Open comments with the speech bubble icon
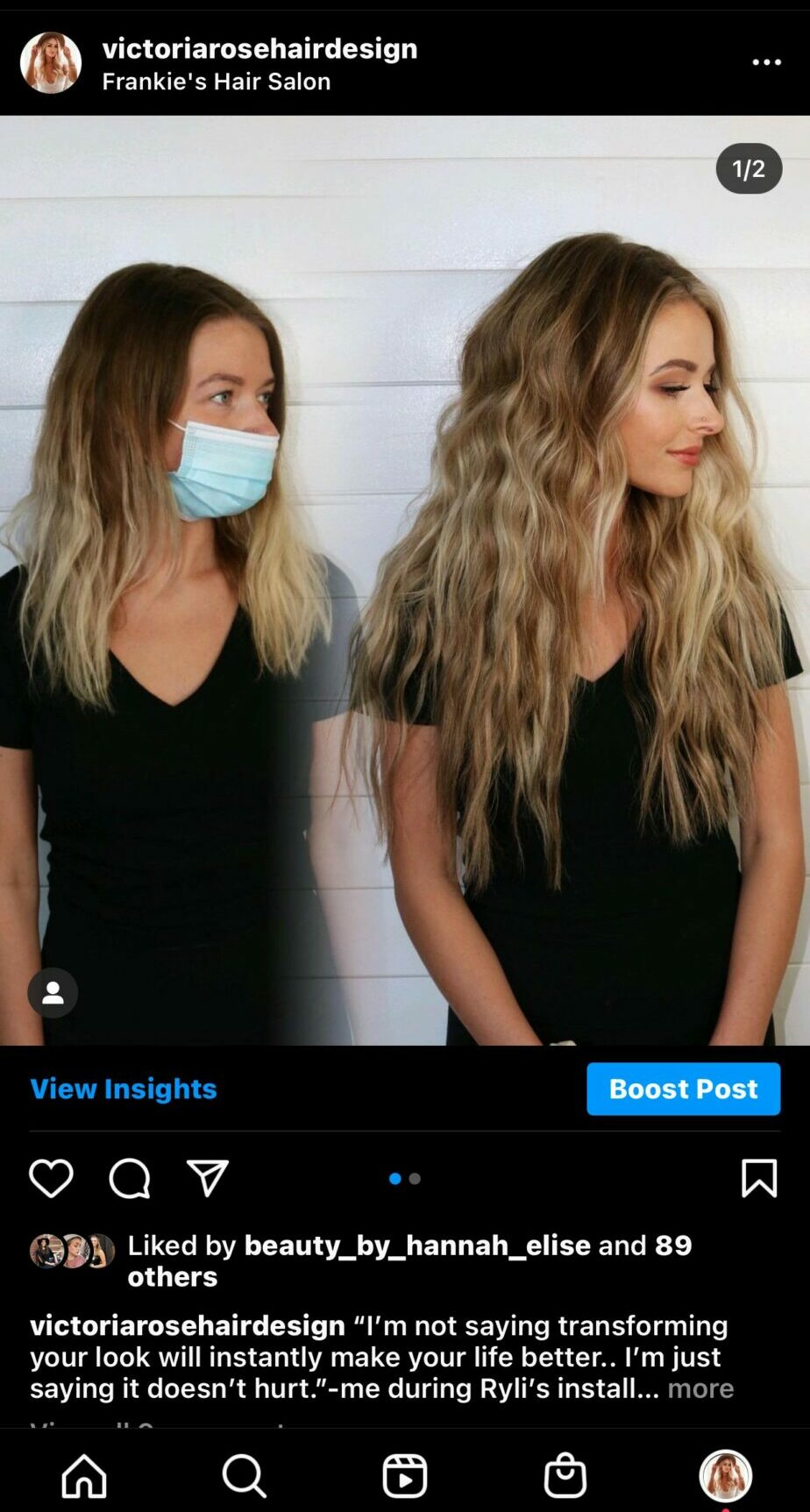Screen dimensions: 810x1512 pyautogui.click(x=130, y=1178)
